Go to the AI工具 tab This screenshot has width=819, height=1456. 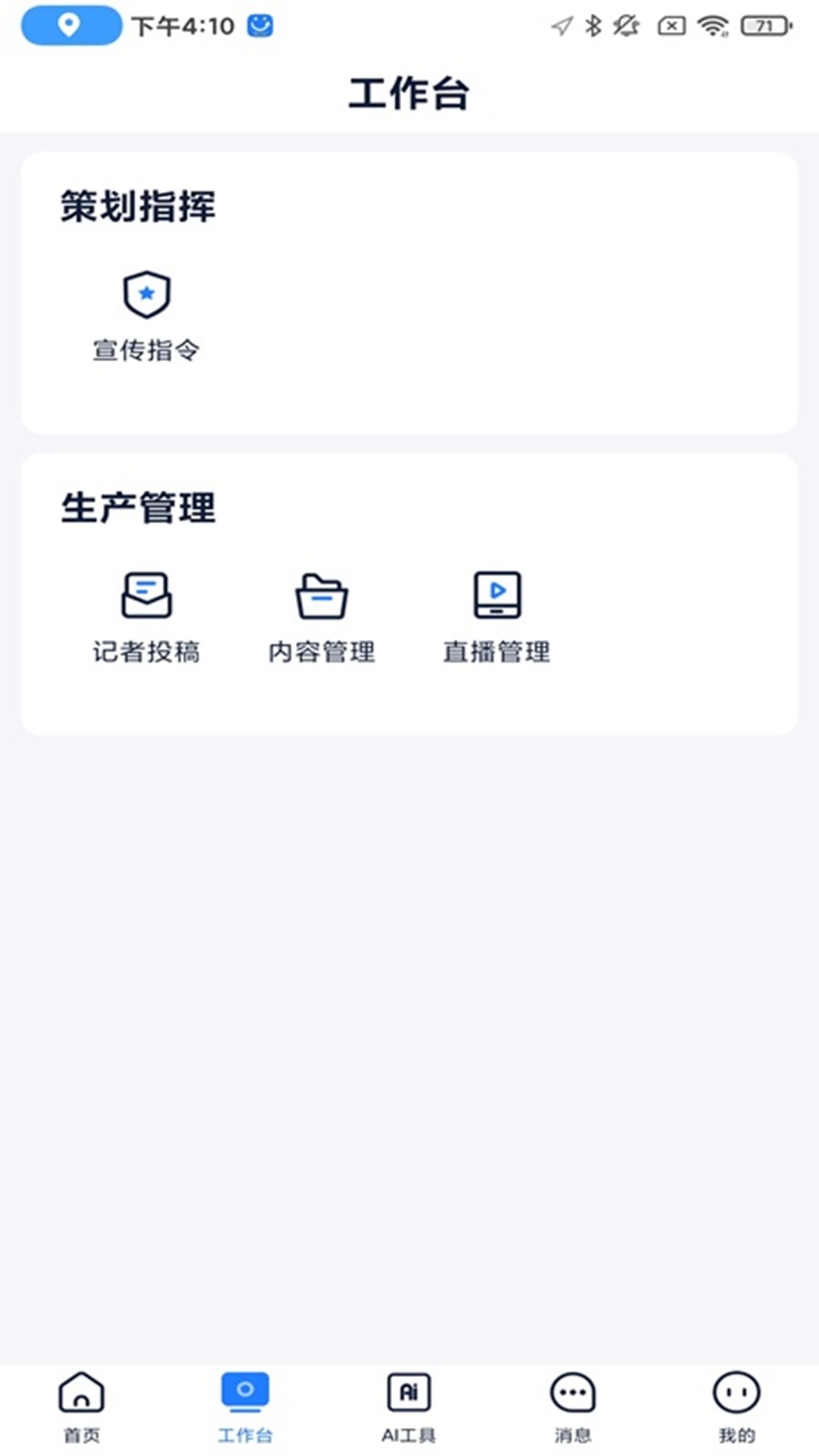[409, 1407]
